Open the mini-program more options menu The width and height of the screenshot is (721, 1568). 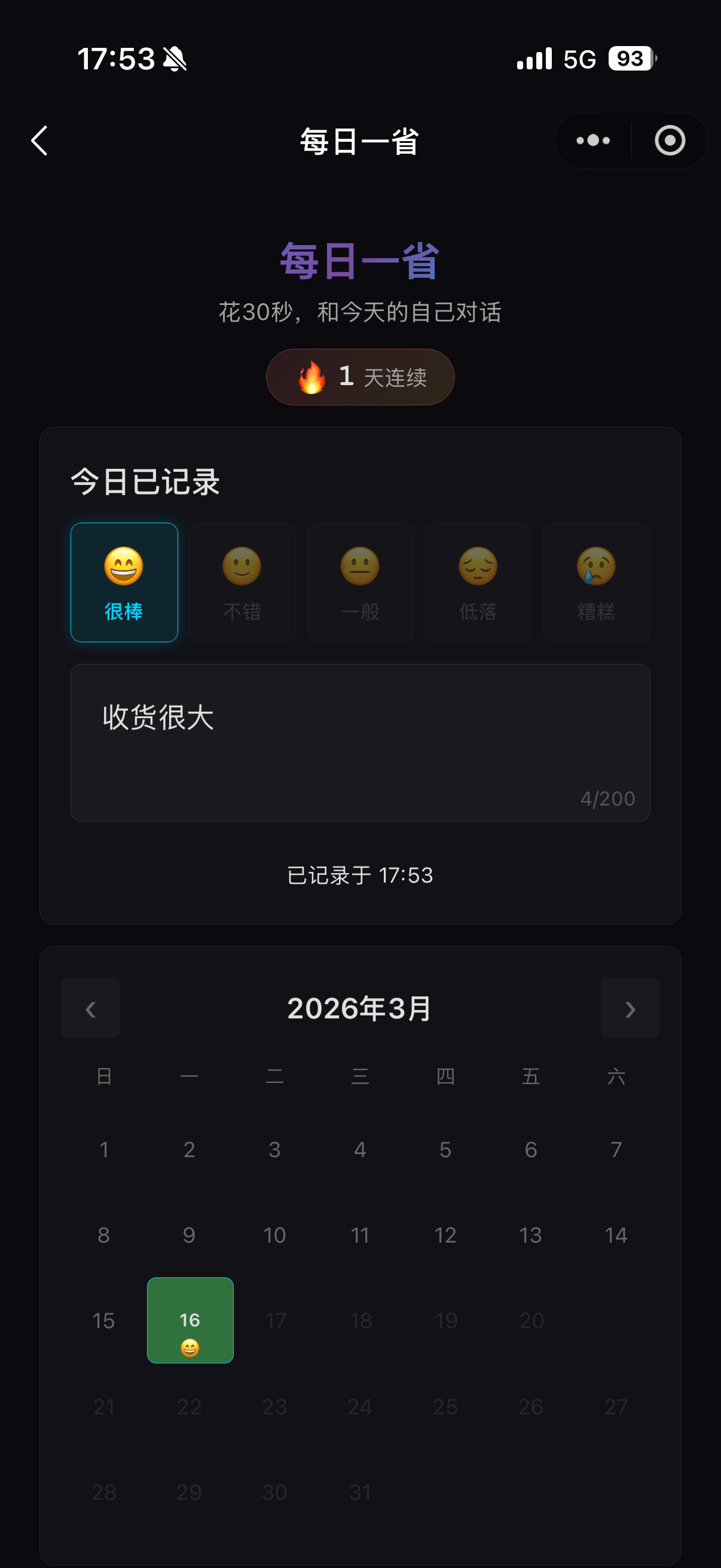point(592,140)
